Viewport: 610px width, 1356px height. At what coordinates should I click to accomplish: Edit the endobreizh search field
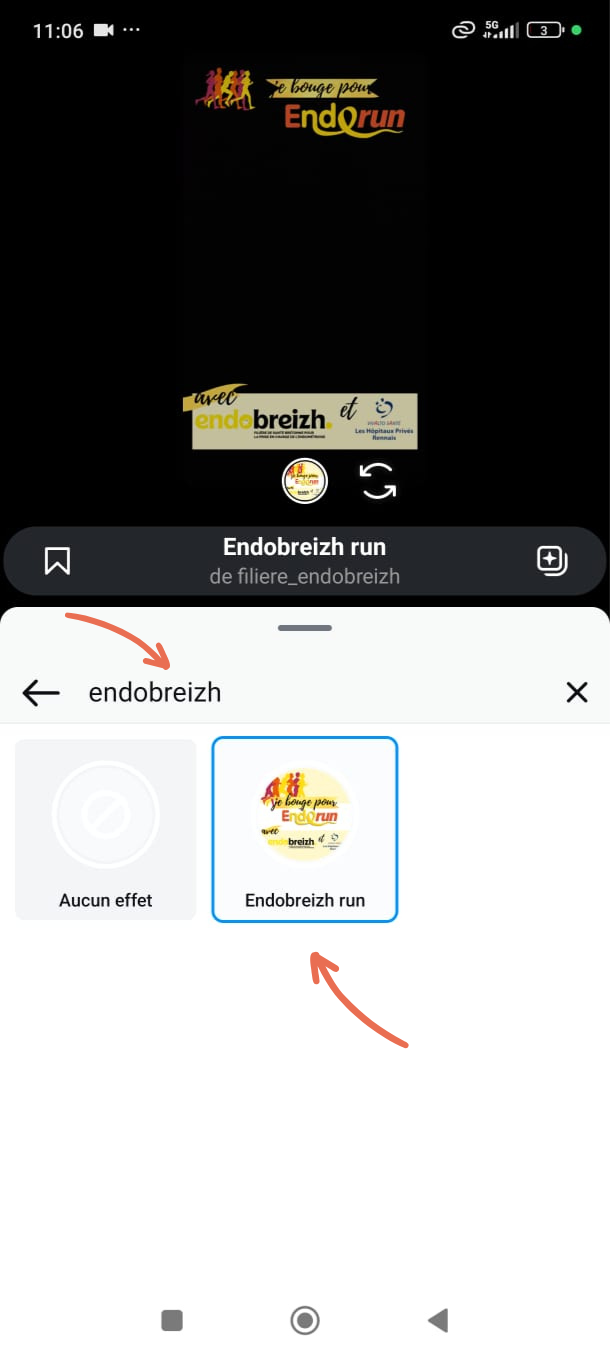click(300, 692)
